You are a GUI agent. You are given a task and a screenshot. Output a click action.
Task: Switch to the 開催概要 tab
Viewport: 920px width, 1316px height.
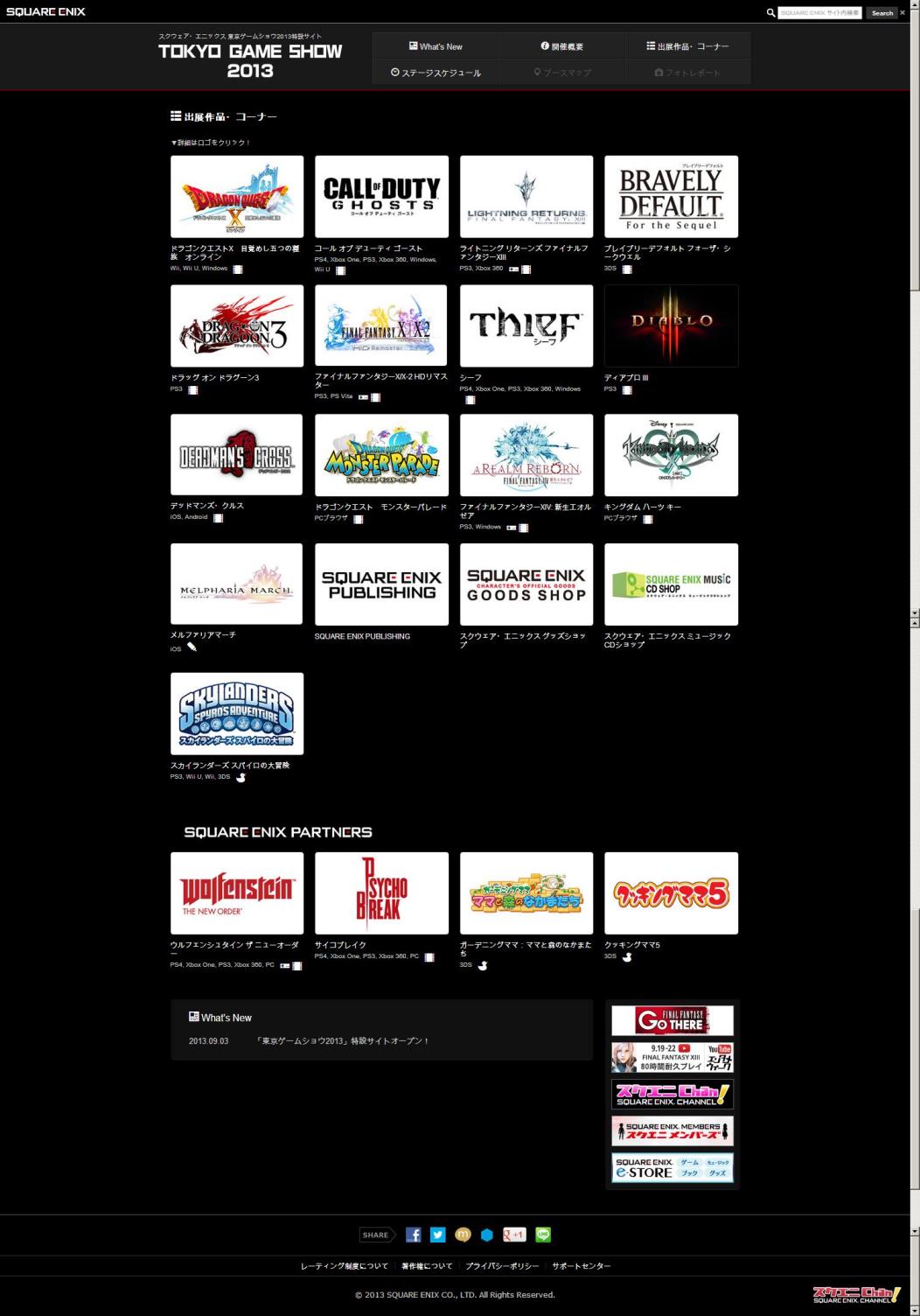(x=561, y=46)
